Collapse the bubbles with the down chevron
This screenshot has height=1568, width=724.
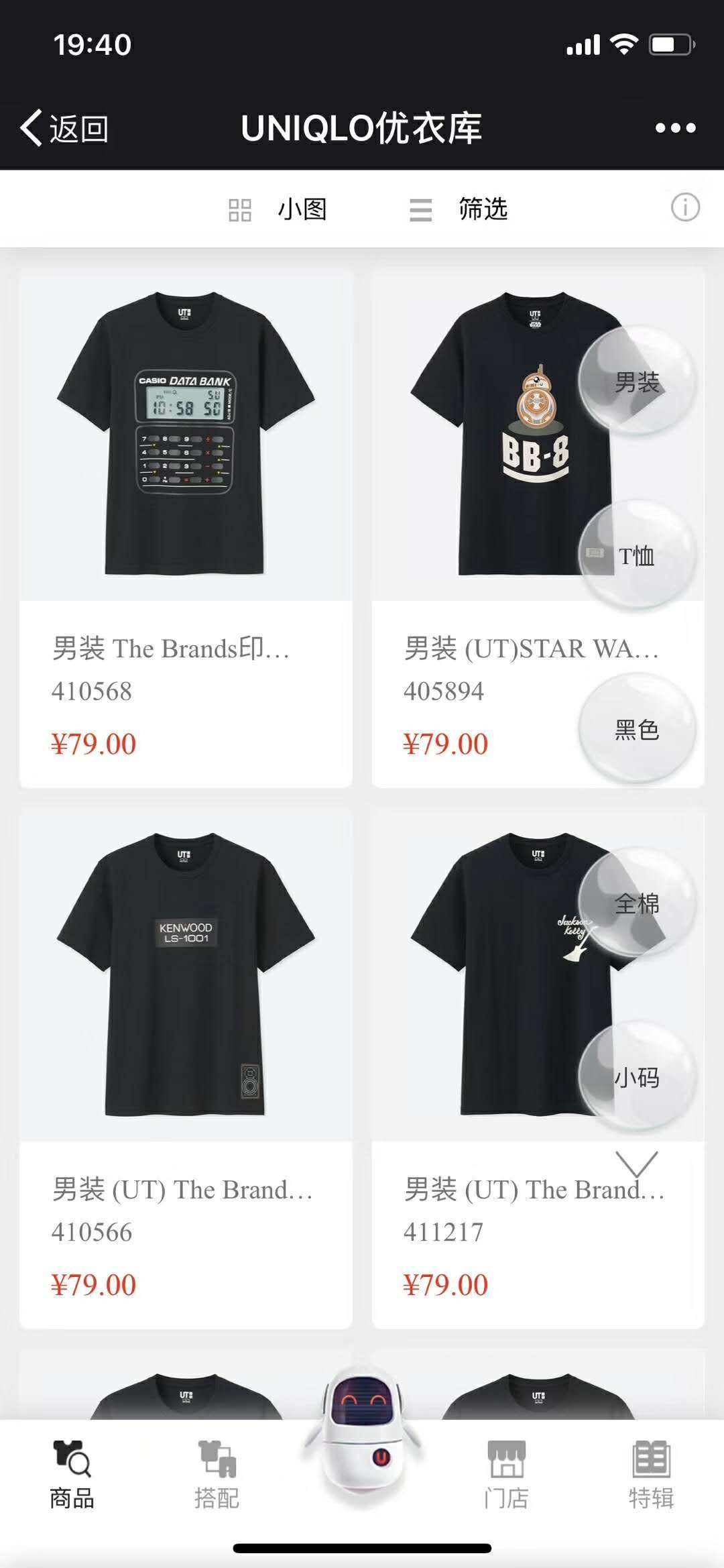click(637, 1164)
